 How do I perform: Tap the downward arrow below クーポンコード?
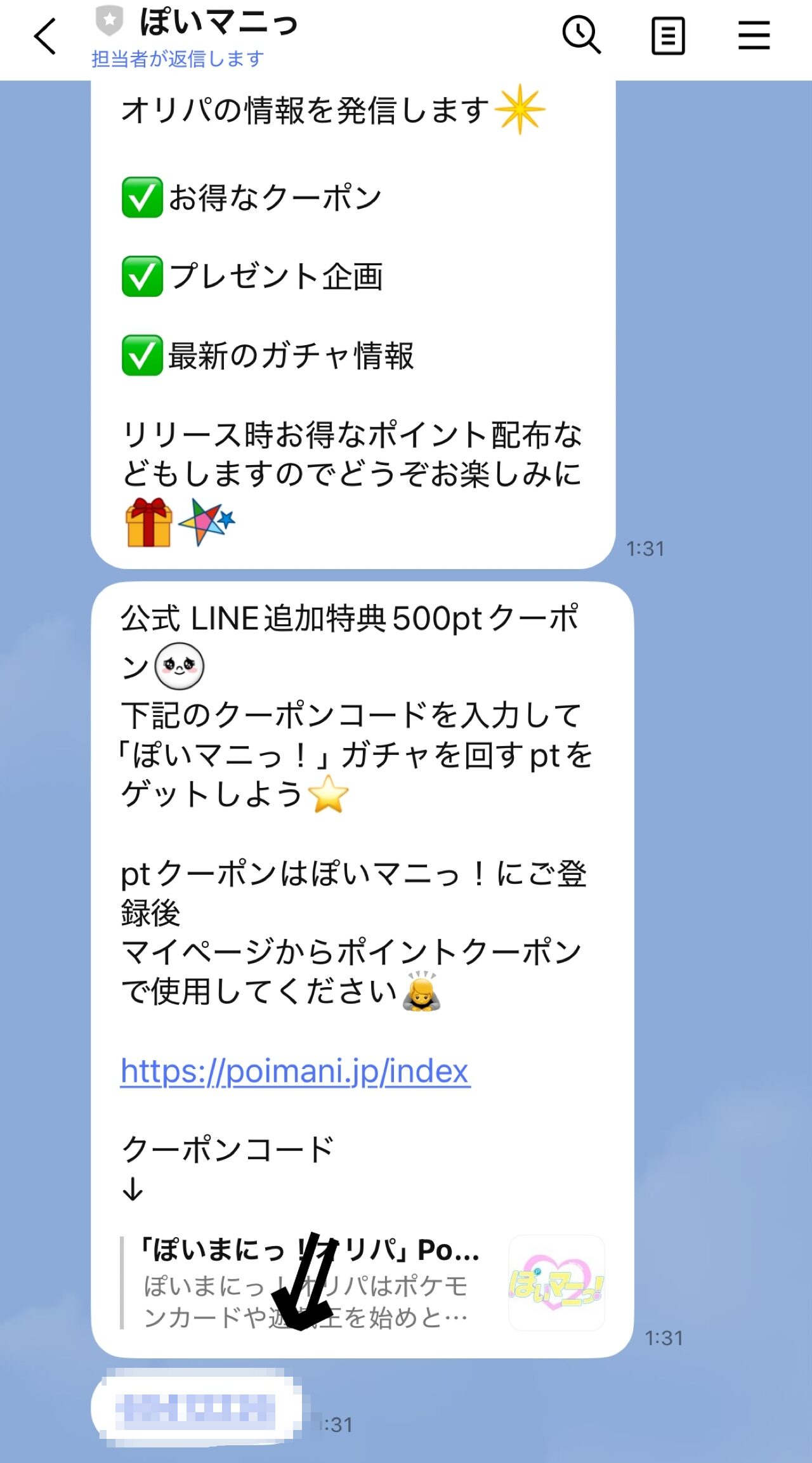[x=134, y=1189]
